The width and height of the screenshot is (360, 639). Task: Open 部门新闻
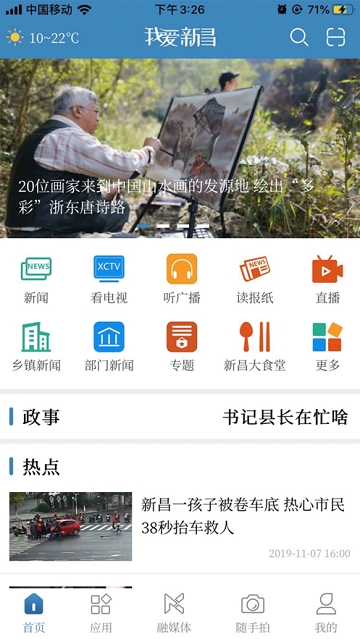tap(109, 347)
